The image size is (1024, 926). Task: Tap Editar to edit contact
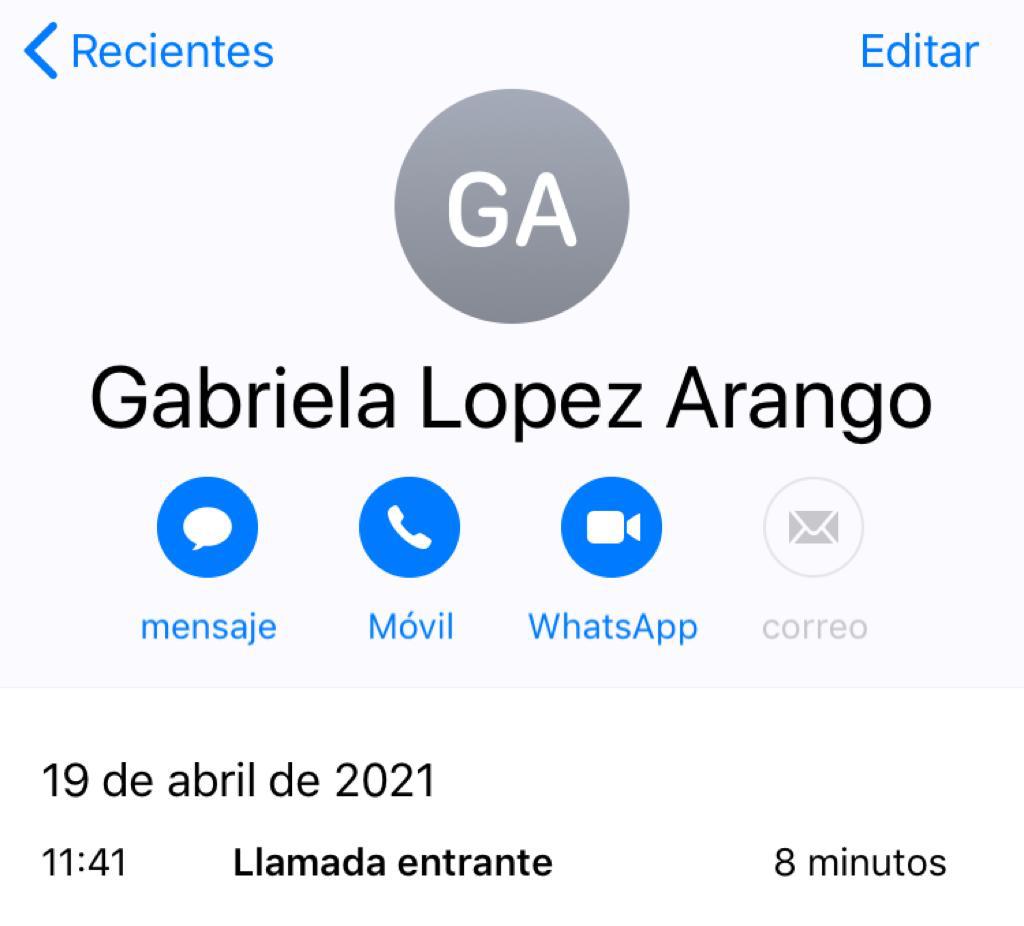(918, 51)
